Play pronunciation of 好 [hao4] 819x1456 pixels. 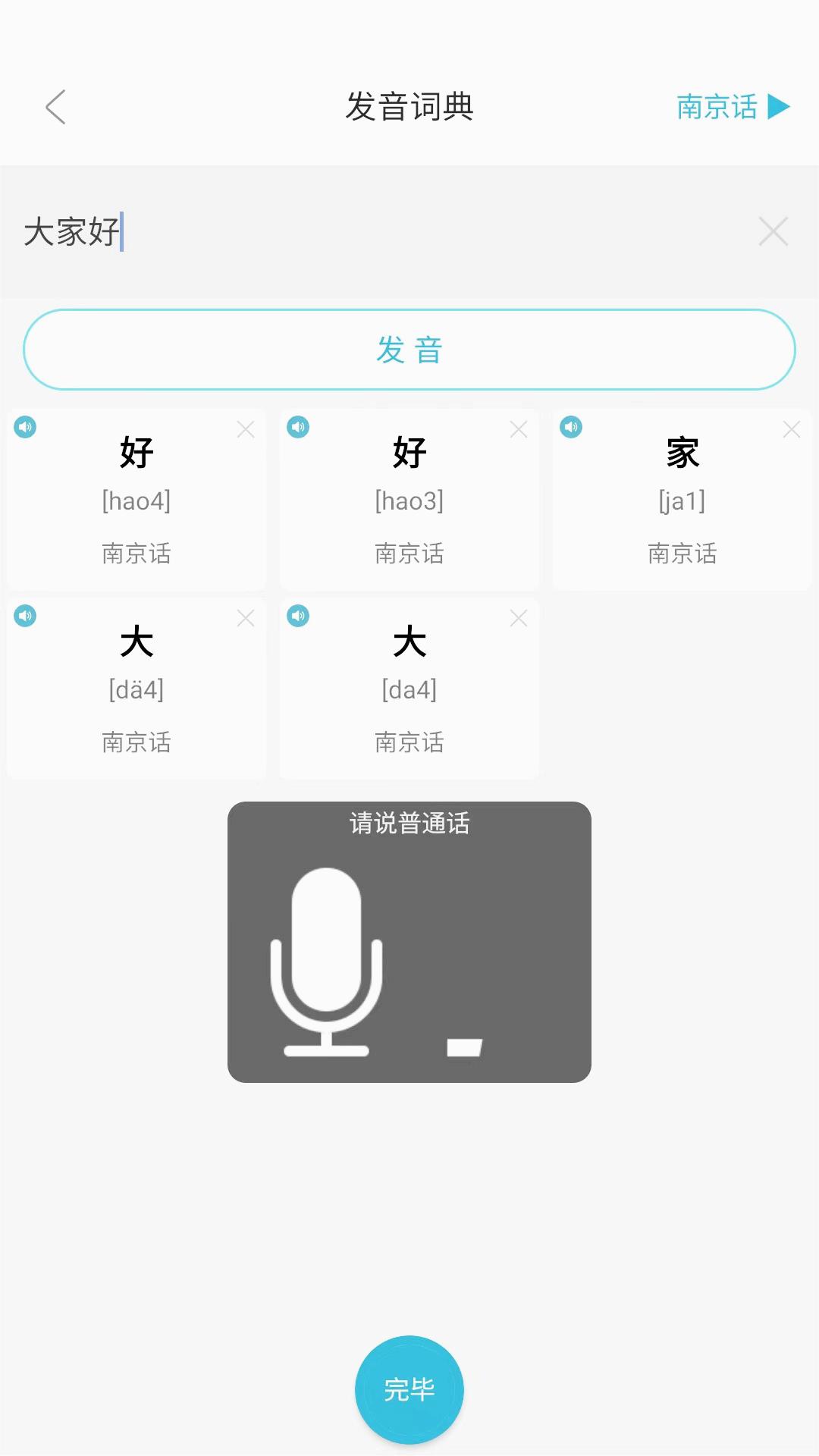(x=25, y=427)
